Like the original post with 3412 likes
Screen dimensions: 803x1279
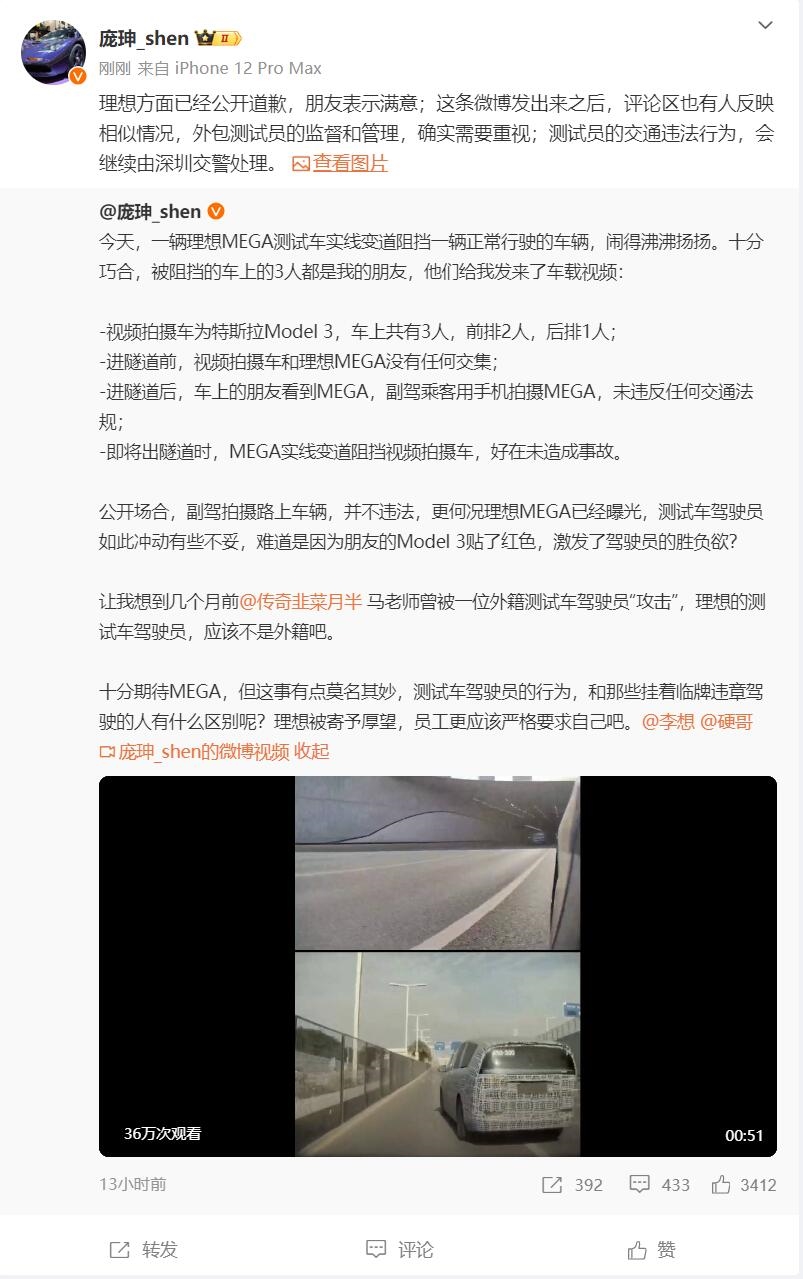[743, 1185]
